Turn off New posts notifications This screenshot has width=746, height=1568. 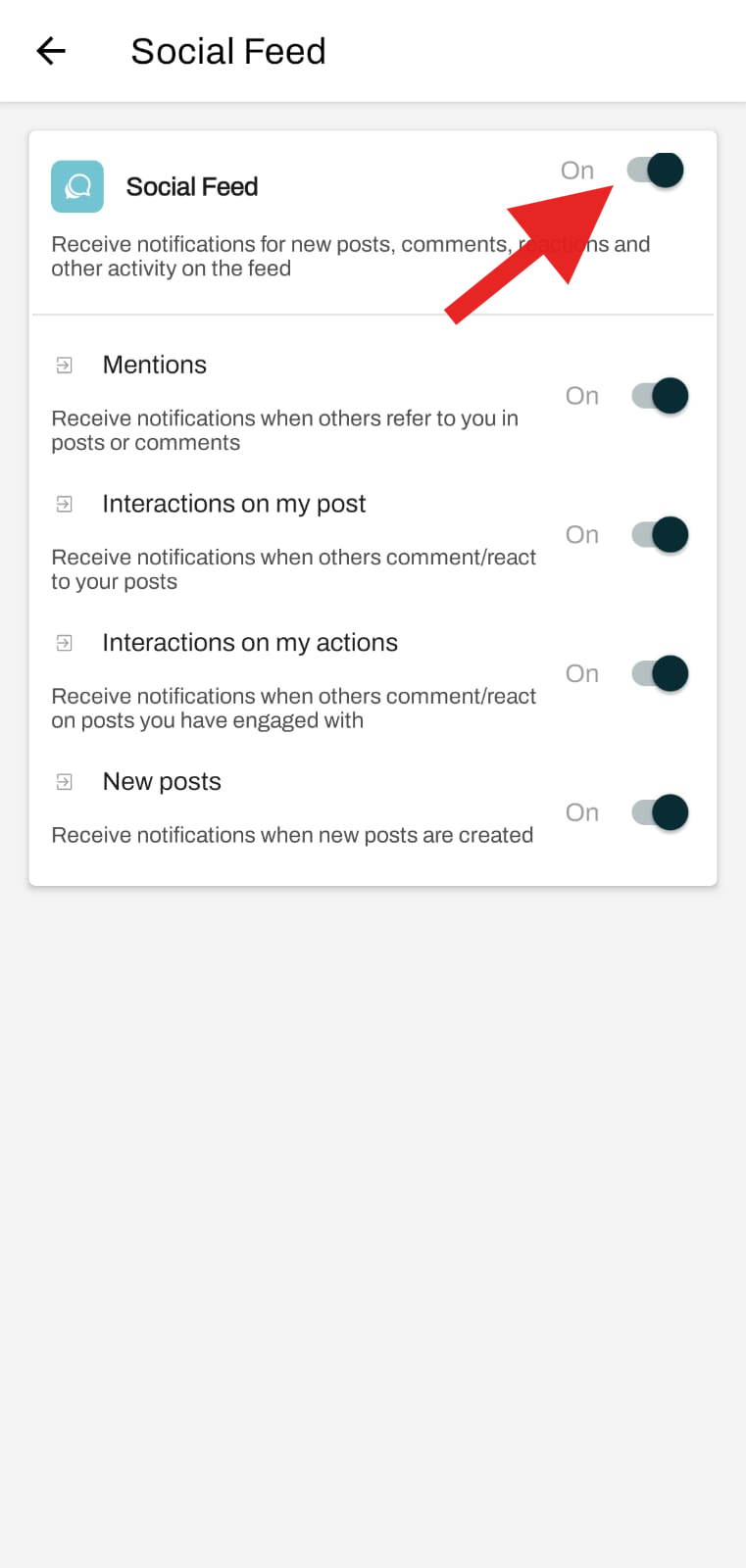tap(660, 813)
